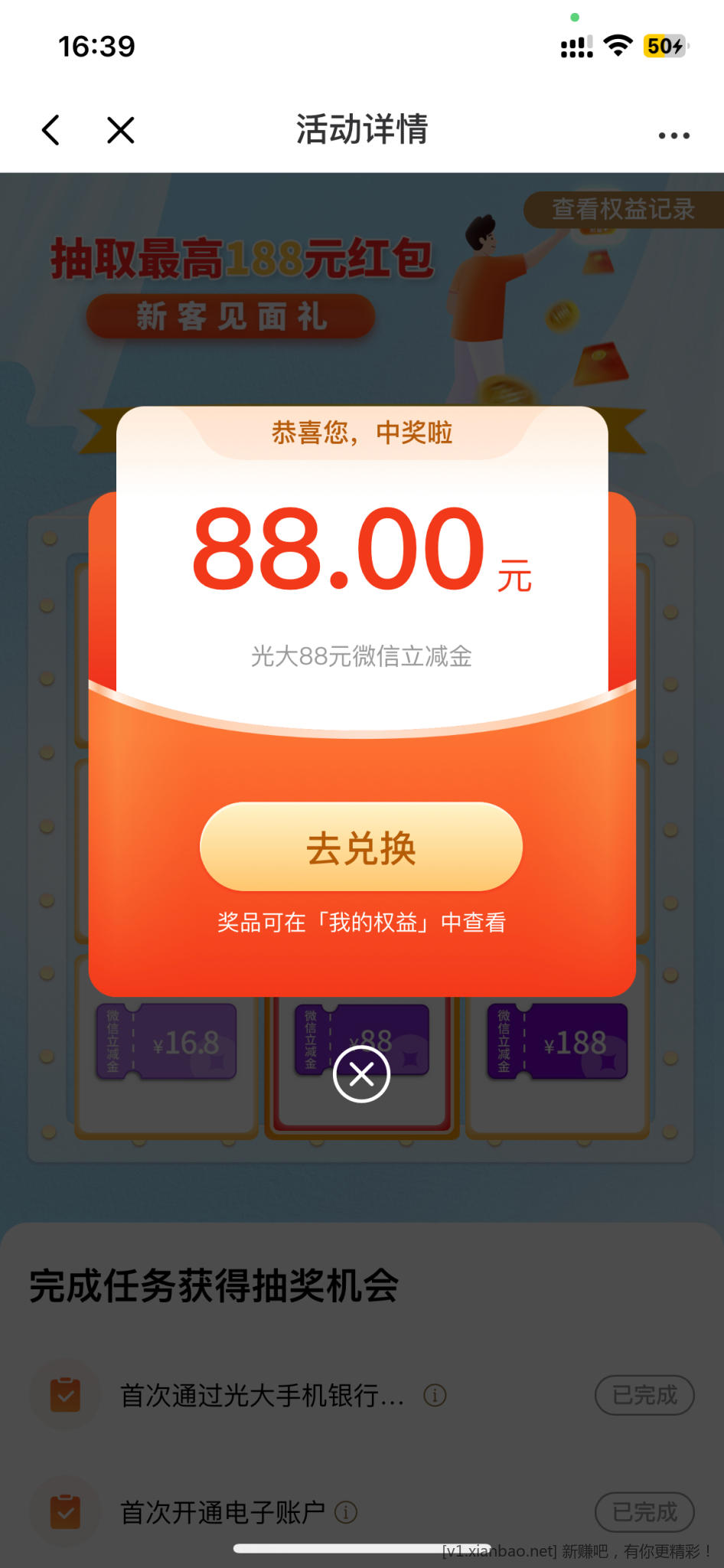Show info for 首次通过光大手机银行 task
The height and width of the screenshot is (1568, 724).
tap(435, 1396)
